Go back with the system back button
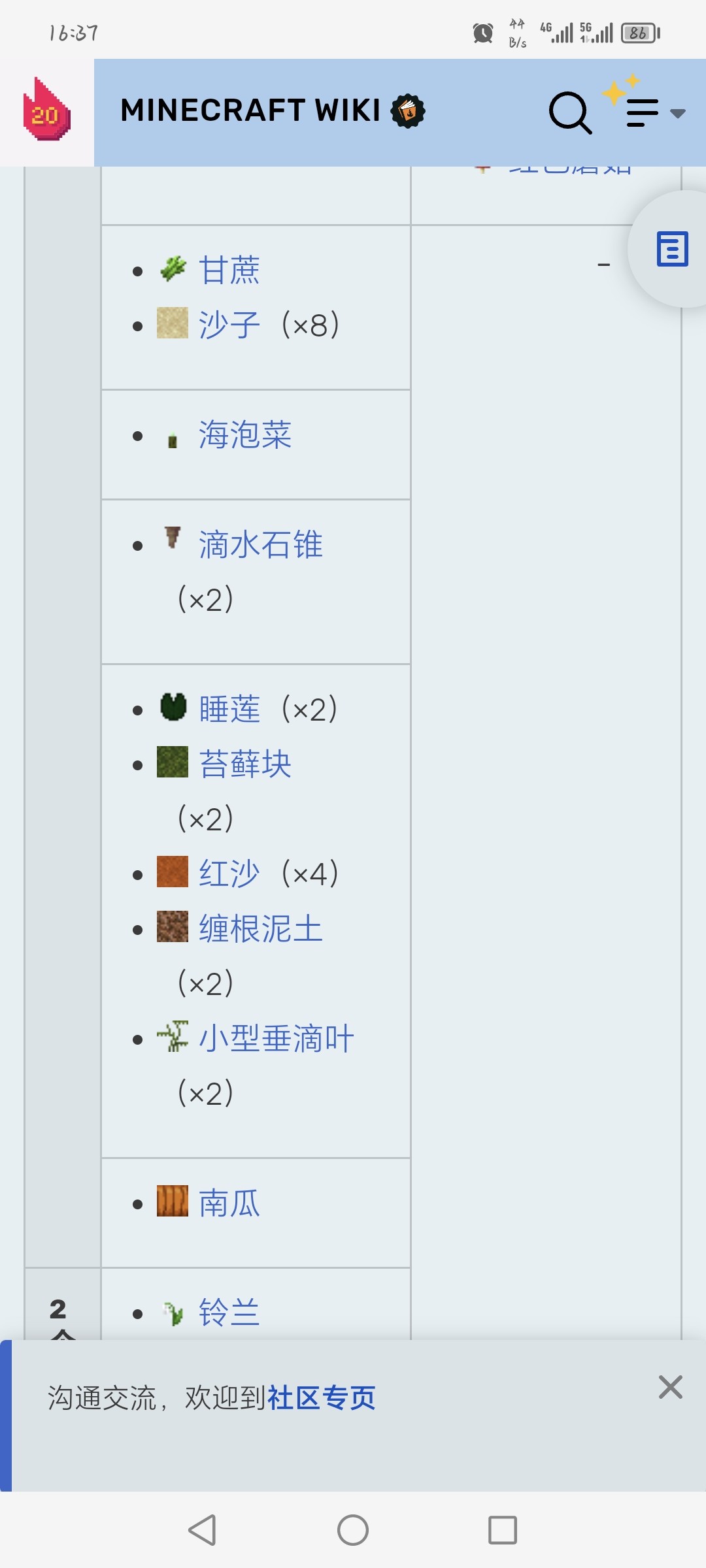 (x=203, y=1530)
